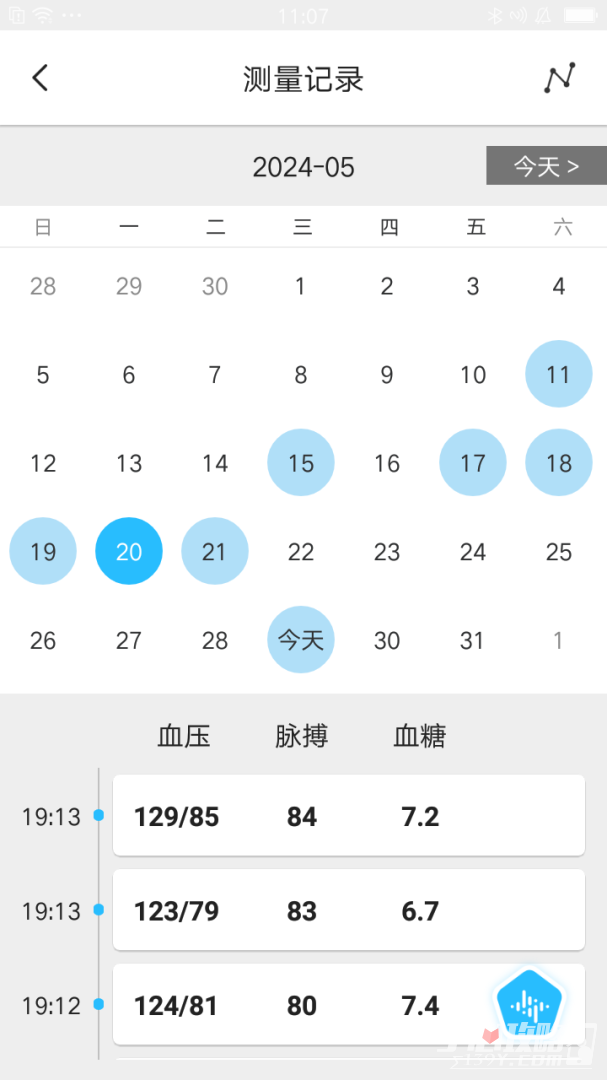
Task: Go back from measurement records
Action: tap(40, 78)
